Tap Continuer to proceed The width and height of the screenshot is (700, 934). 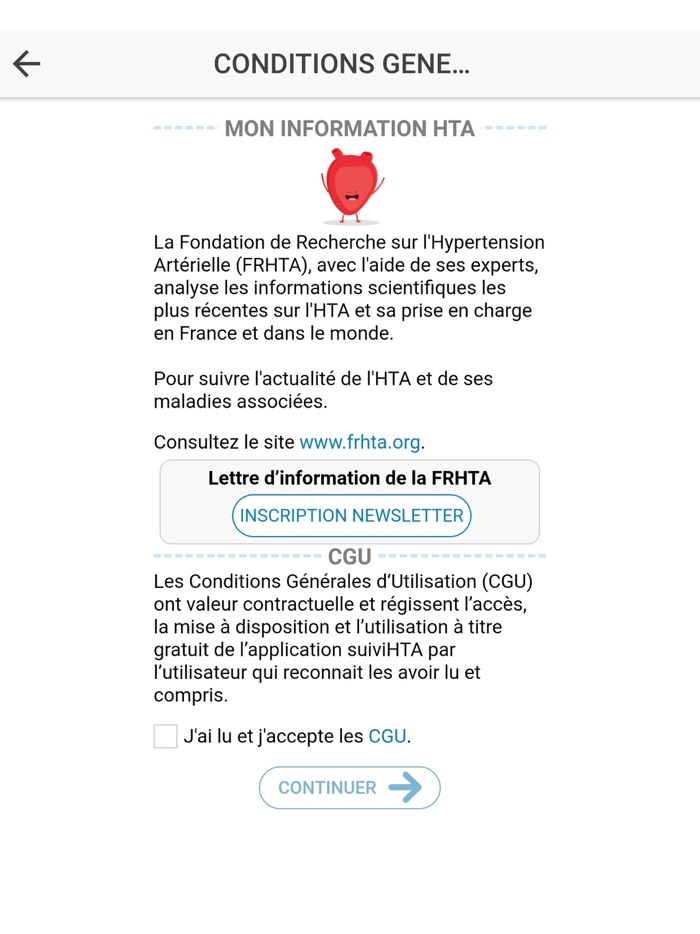pos(349,788)
